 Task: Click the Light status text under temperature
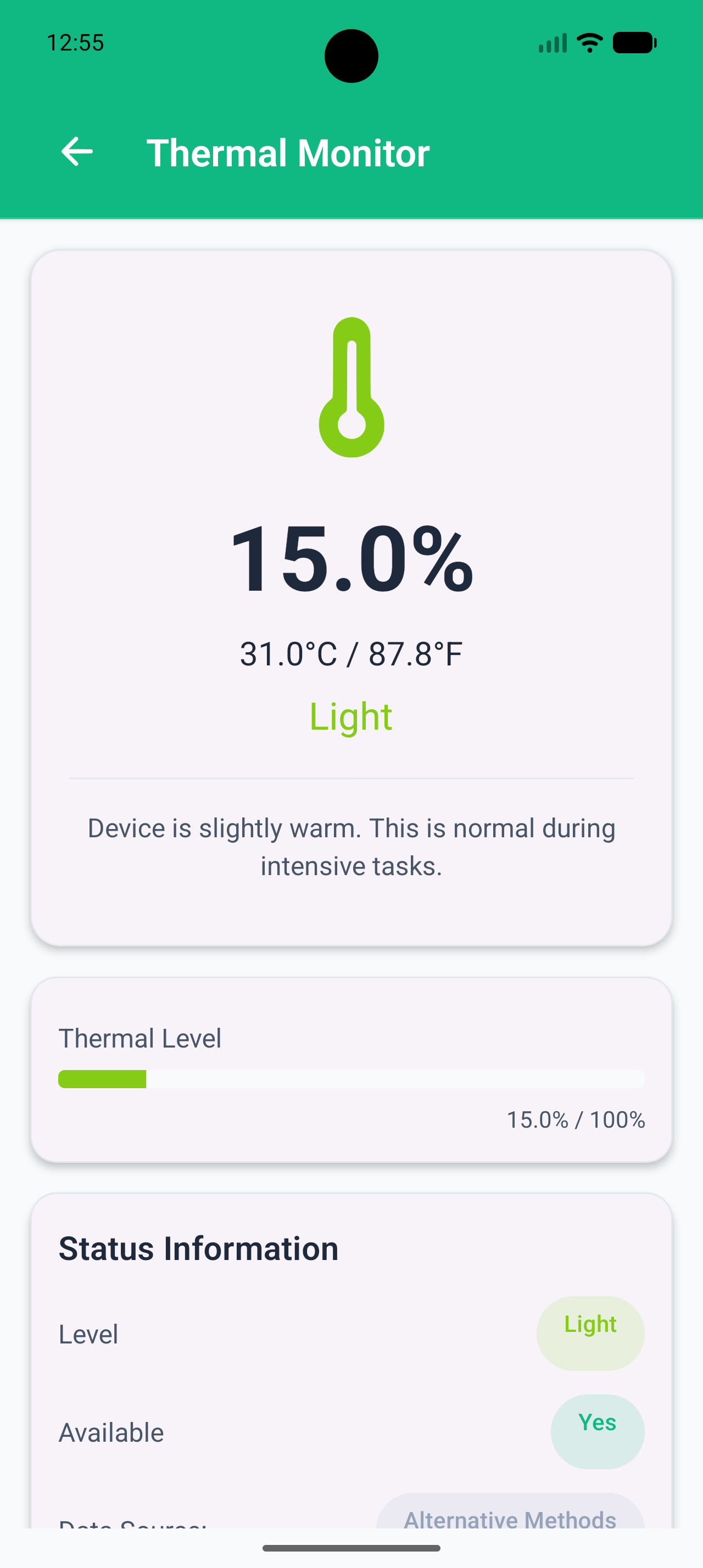pos(351,716)
